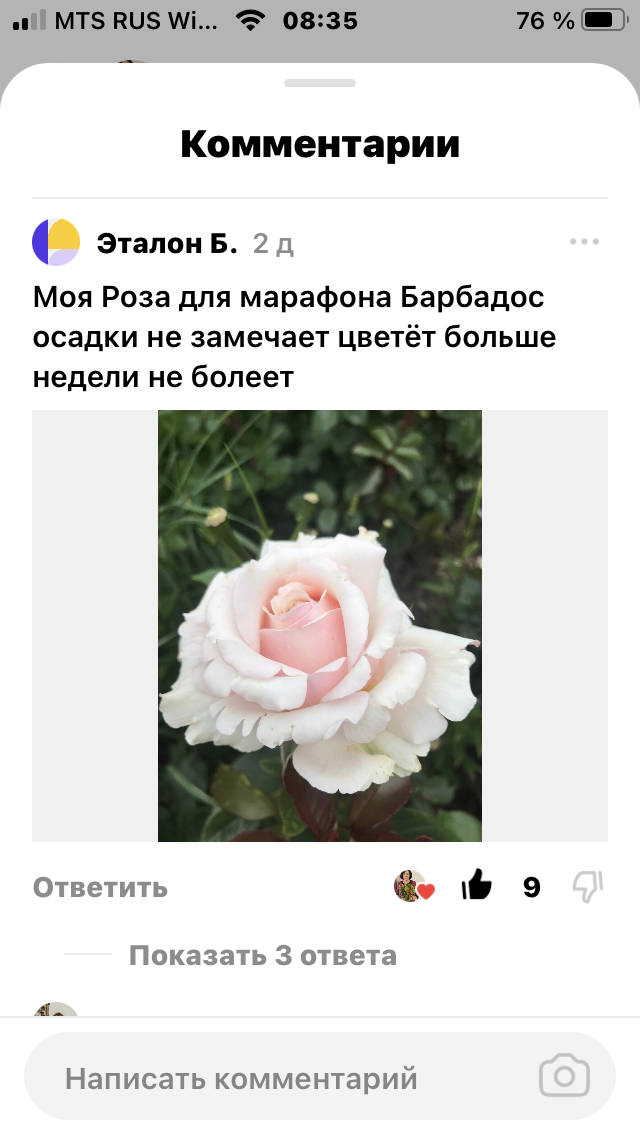Screen dimensions: 640x1136
Task: Open the rose photo in the comment
Action: tap(320, 626)
